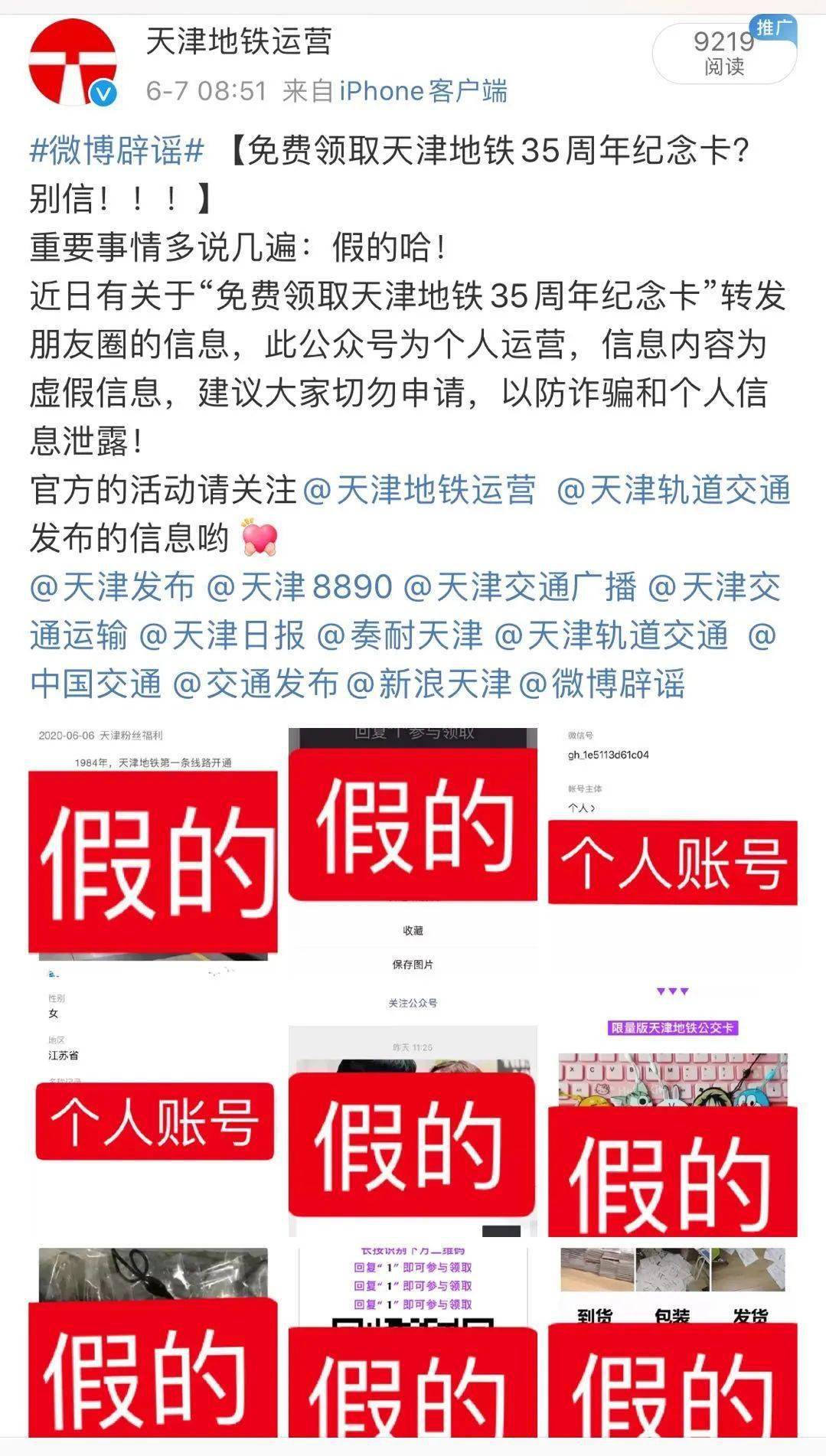View the @奏耐天津 account
Image resolution: width=826 pixels, height=1456 pixels.
[x=400, y=635]
